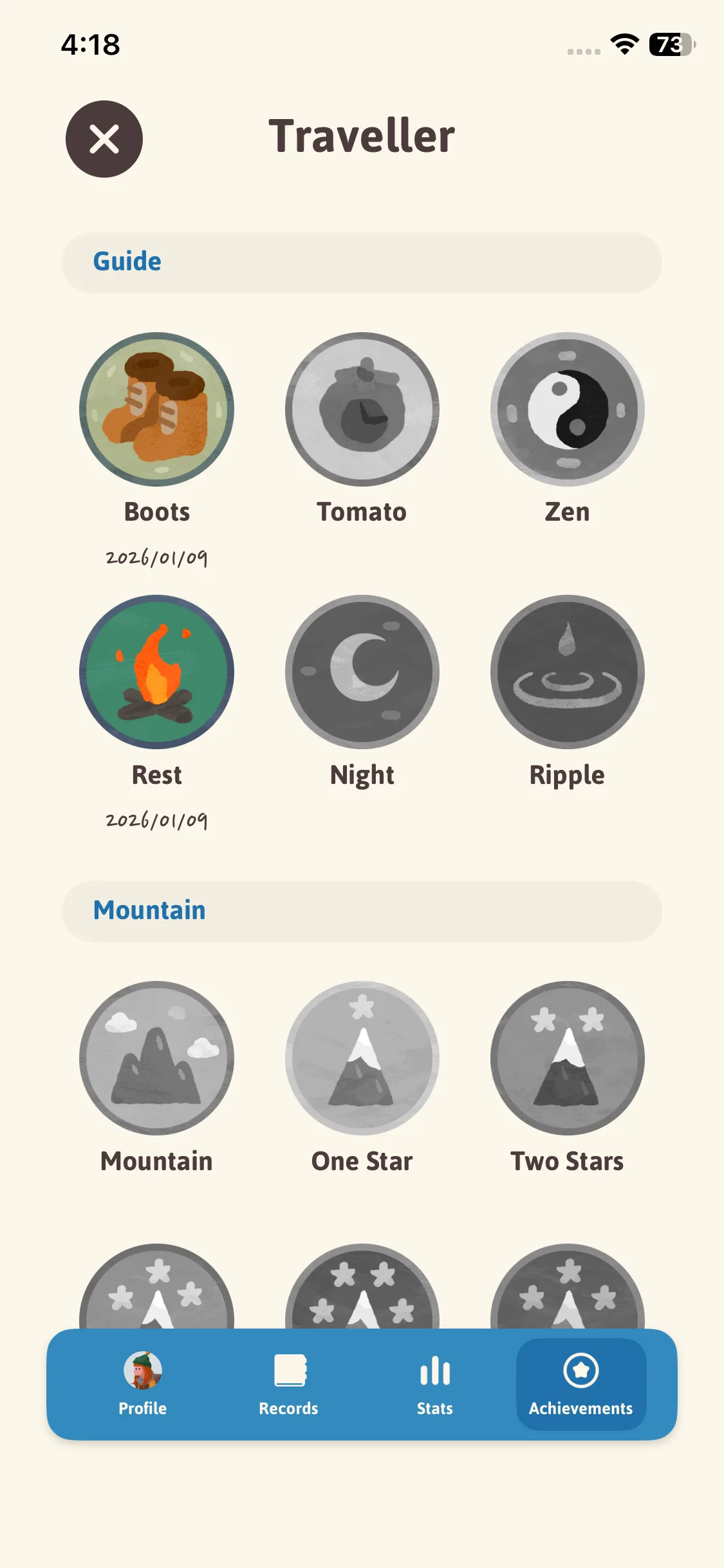Open the Mountain badge with clouds
The width and height of the screenshot is (724, 1568).
[x=156, y=1058]
